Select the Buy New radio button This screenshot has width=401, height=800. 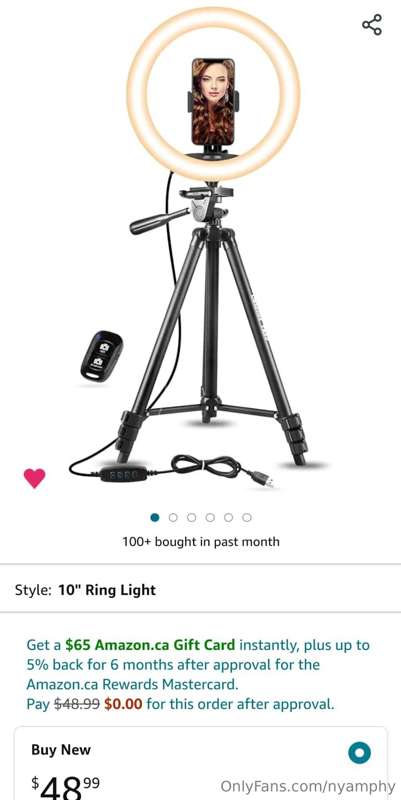(x=360, y=753)
